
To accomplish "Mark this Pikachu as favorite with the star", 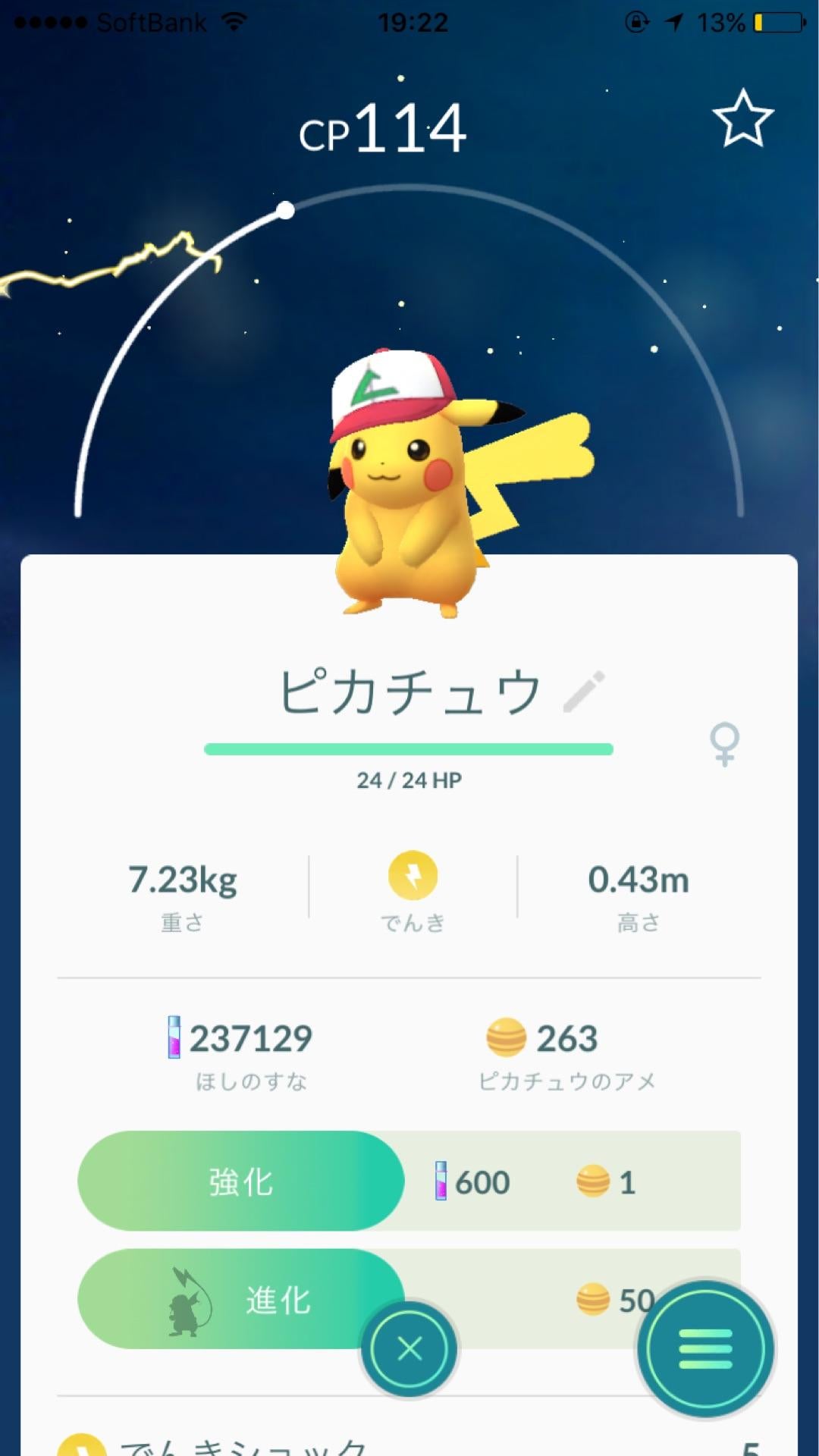I will click(742, 119).
